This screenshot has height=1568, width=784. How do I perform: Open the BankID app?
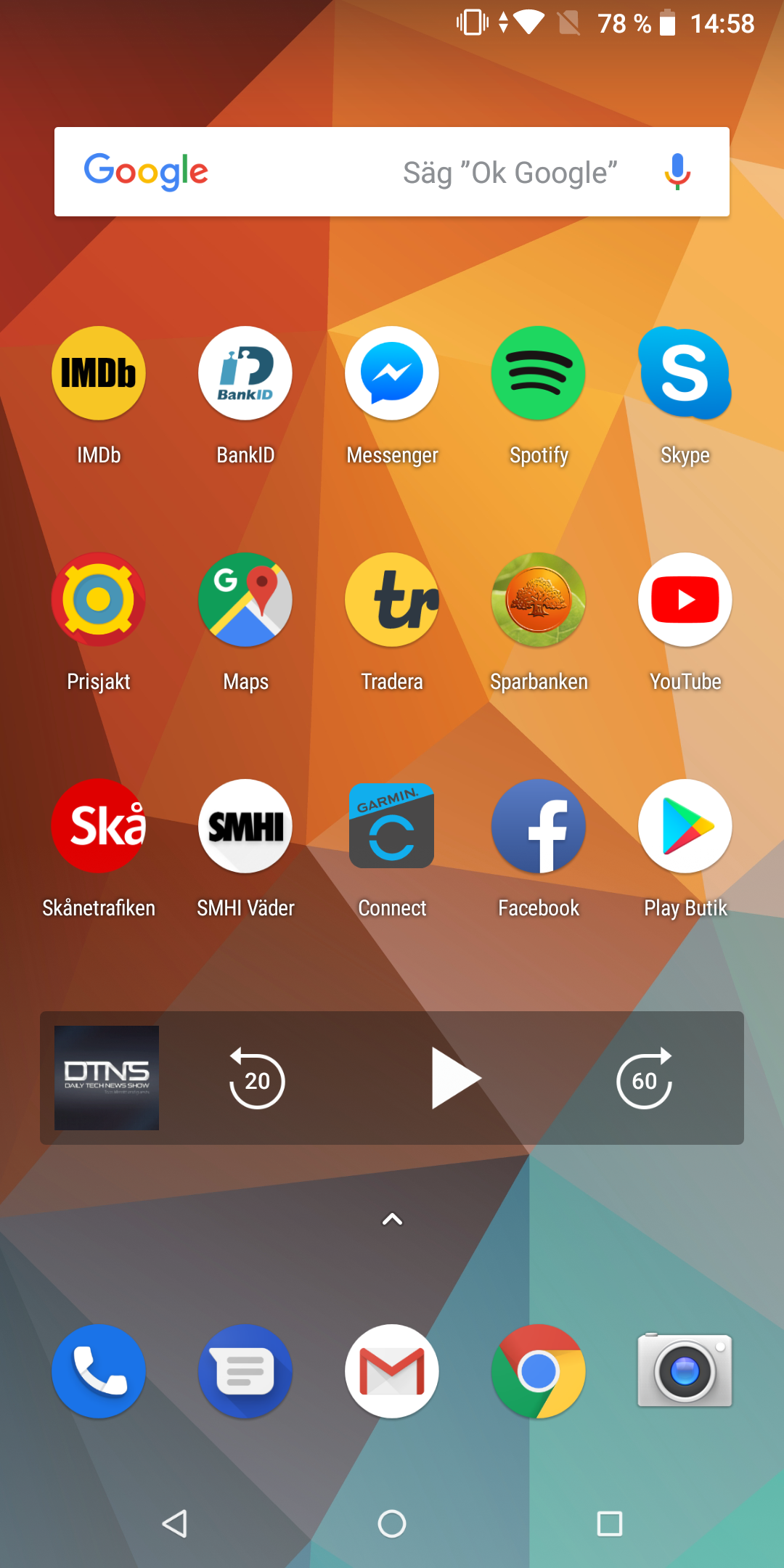point(245,373)
